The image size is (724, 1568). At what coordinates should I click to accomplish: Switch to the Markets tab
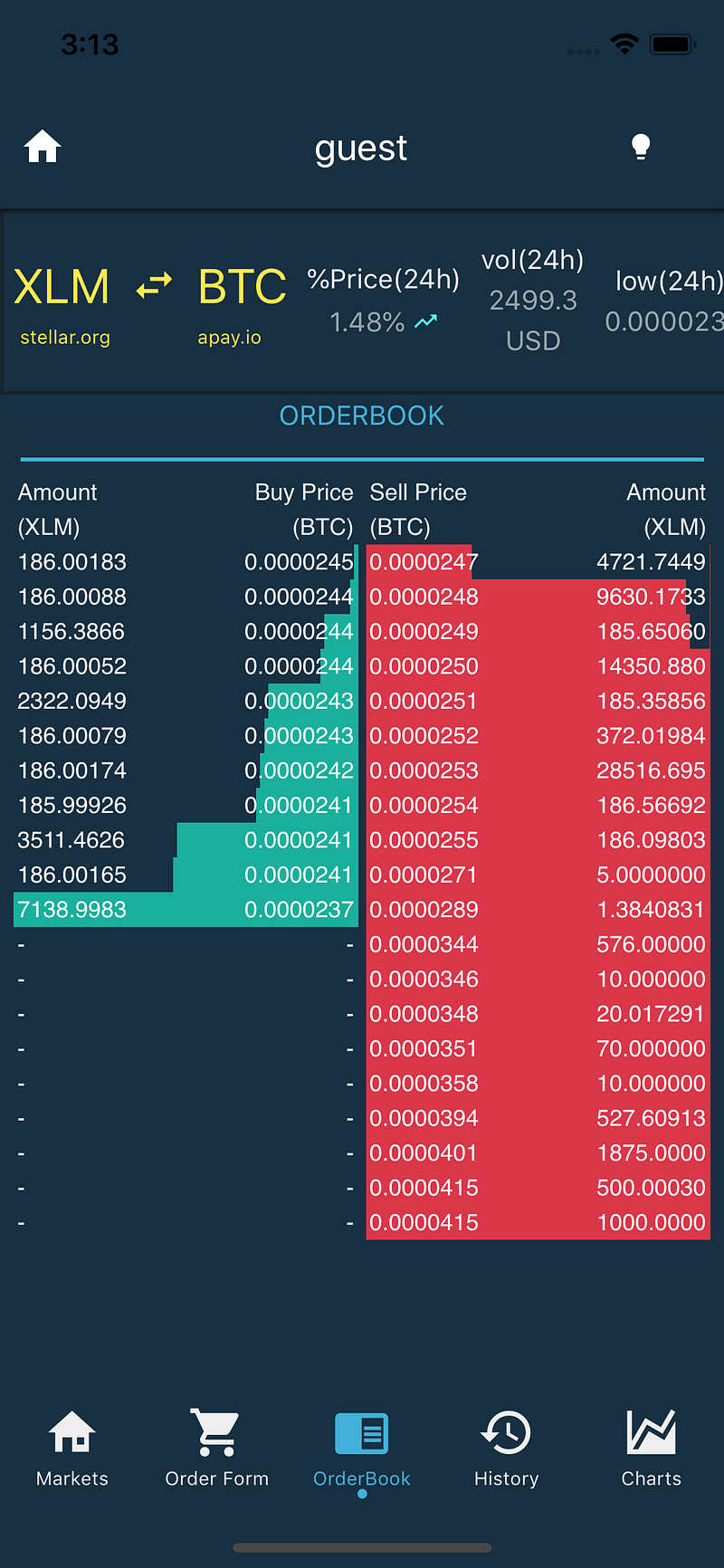coord(72,1448)
